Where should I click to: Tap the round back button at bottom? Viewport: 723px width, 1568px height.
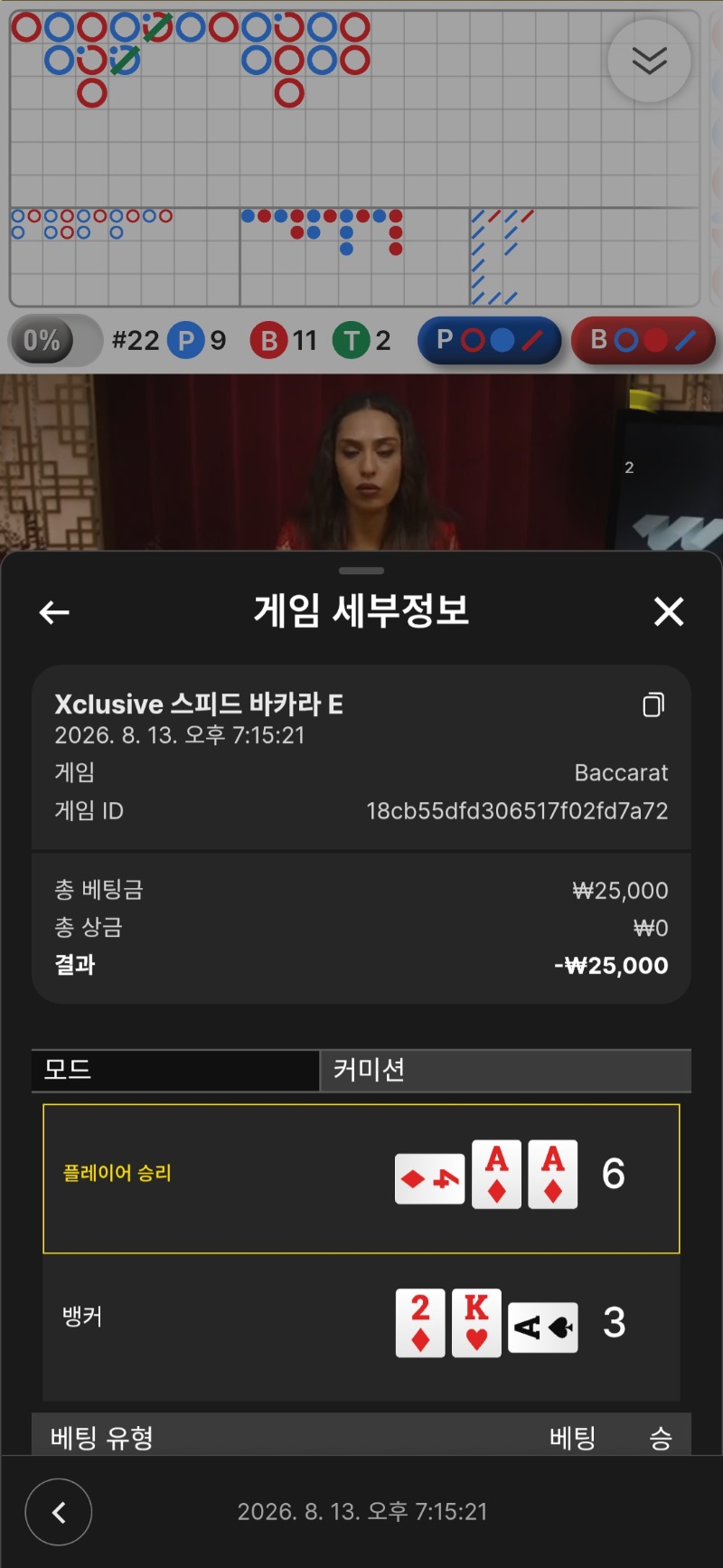pyautogui.click(x=59, y=1512)
